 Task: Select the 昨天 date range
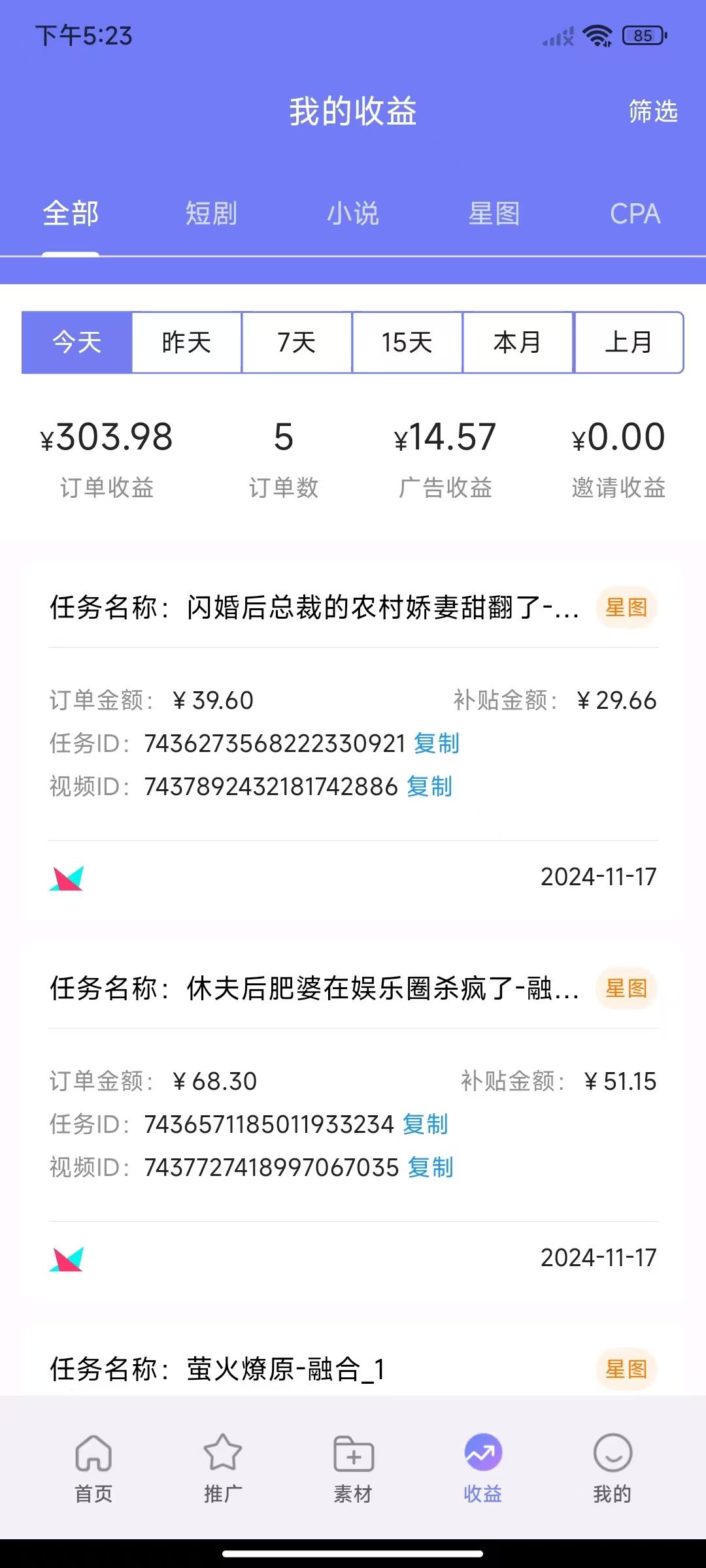(x=187, y=342)
